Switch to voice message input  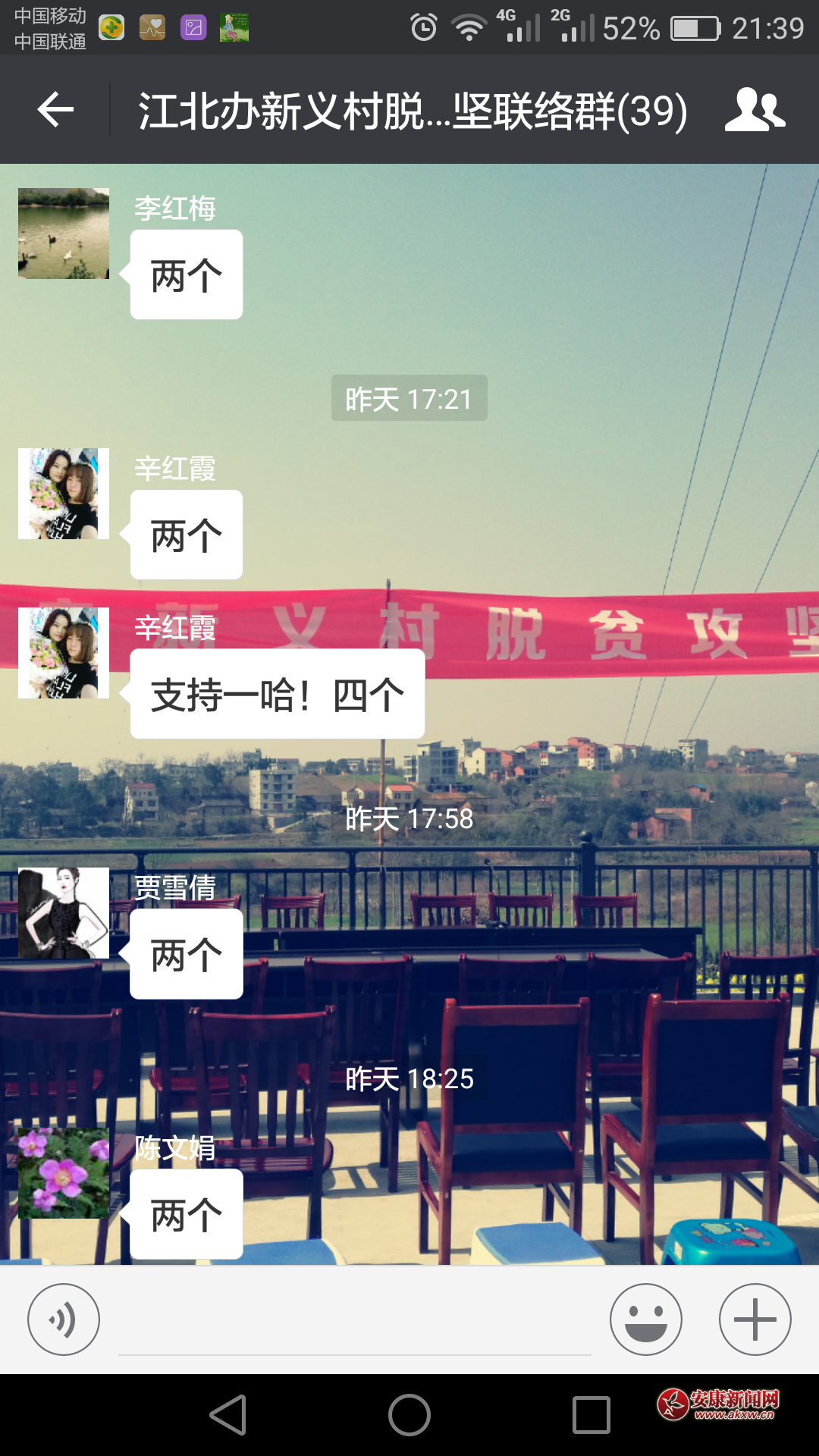tap(64, 1319)
